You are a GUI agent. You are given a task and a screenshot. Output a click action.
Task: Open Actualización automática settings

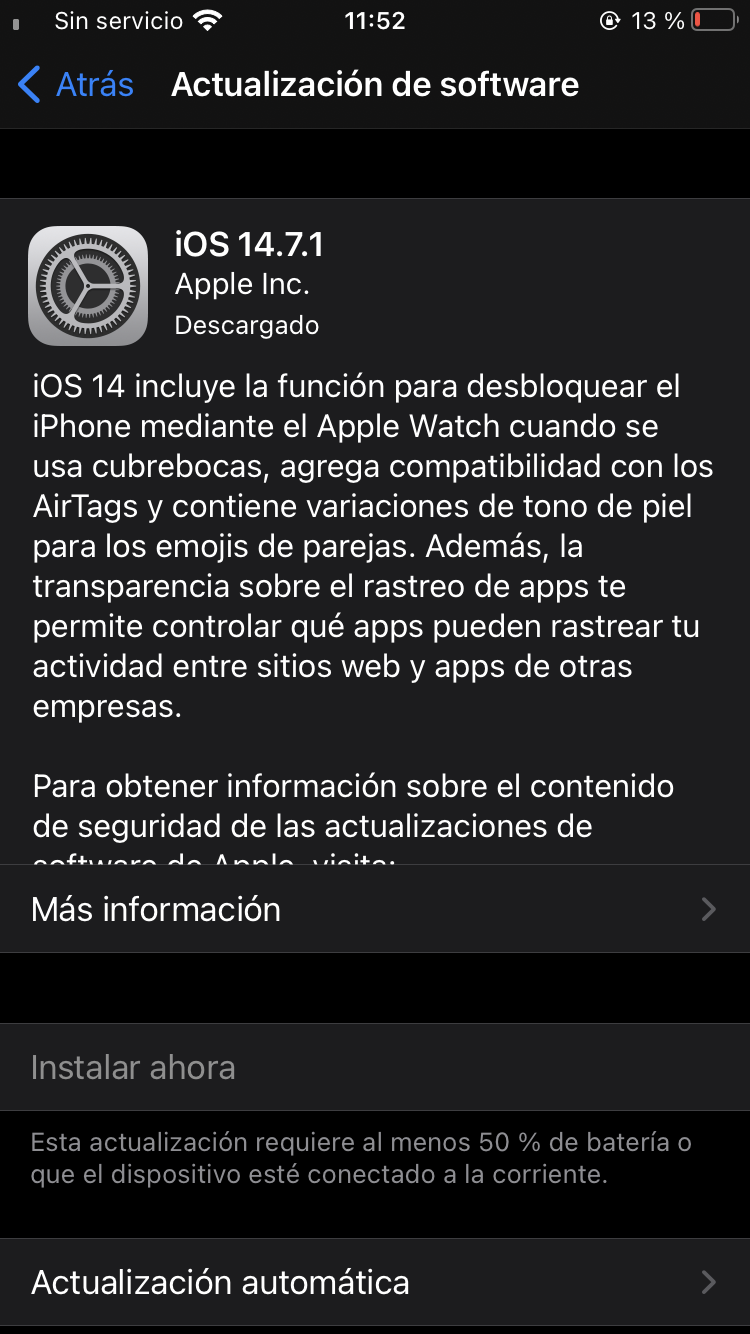click(375, 1282)
